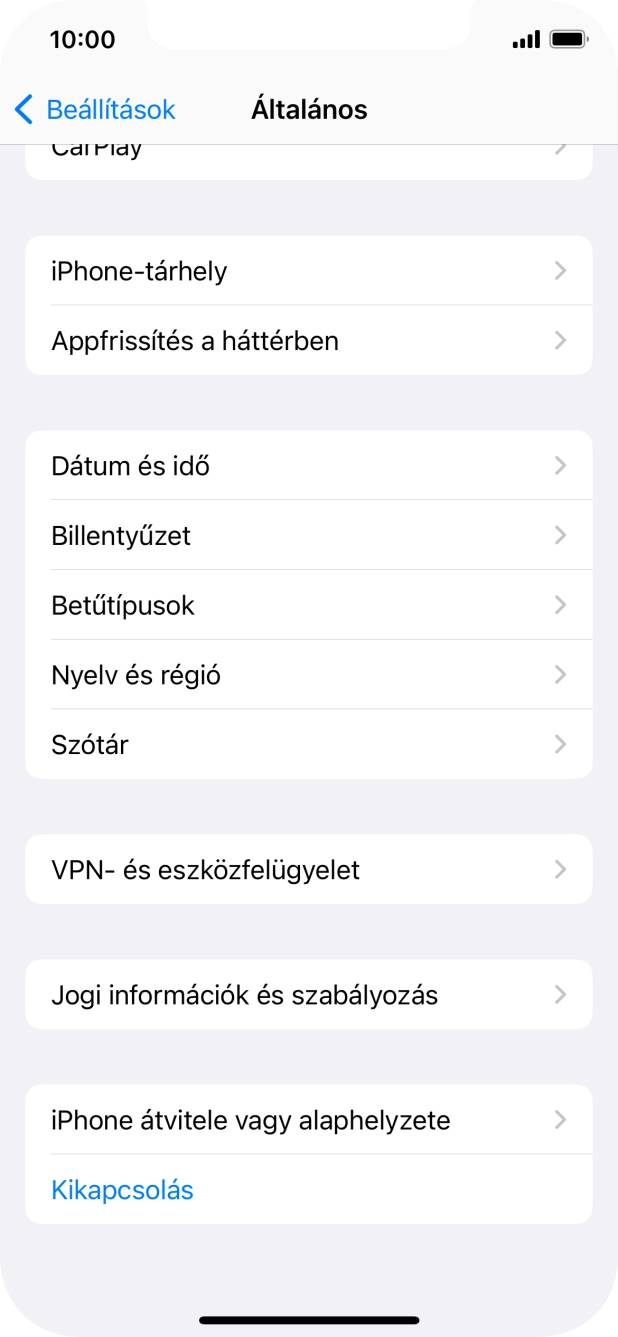
Task: Open the Szótár row
Action: point(308,745)
